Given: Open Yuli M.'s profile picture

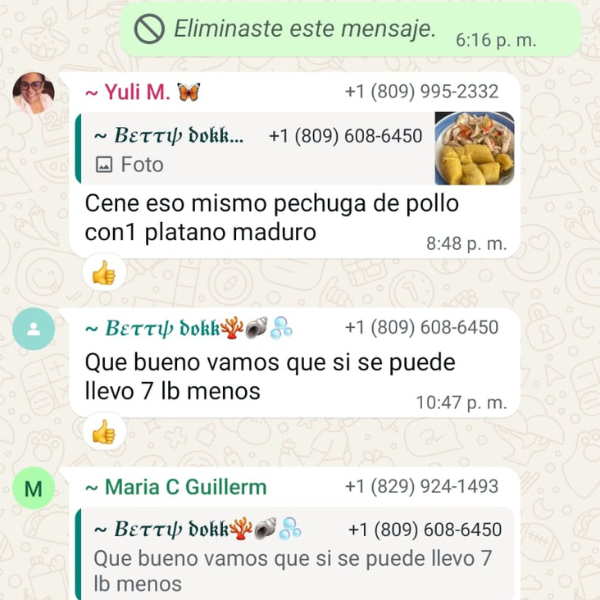Looking at the screenshot, I should [x=33, y=93].
